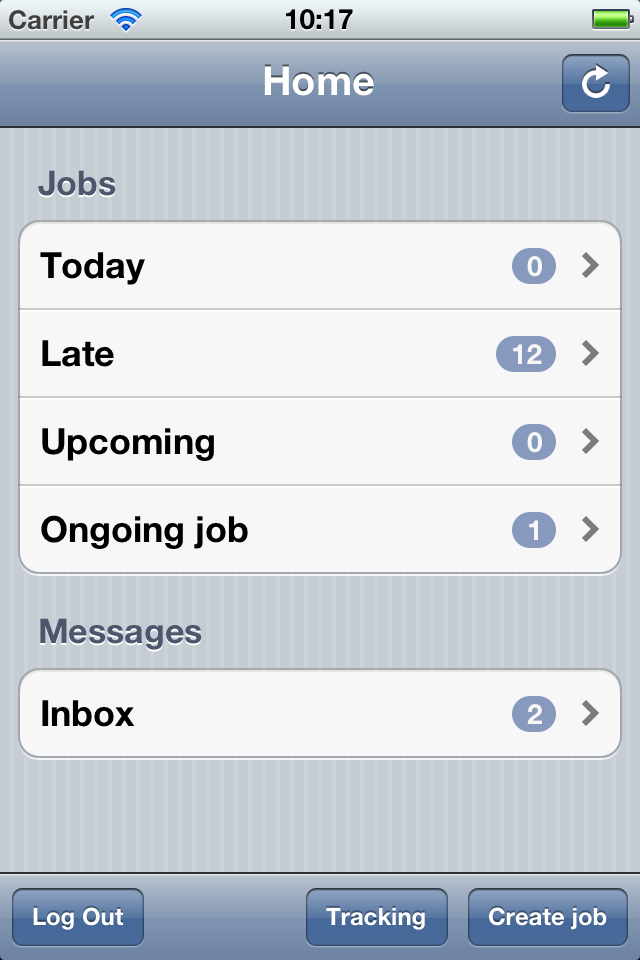Image resolution: width=640 pixels, height=960 pixels.
Task: Open the messages Inbox
Action: click(x=320, y=714)
